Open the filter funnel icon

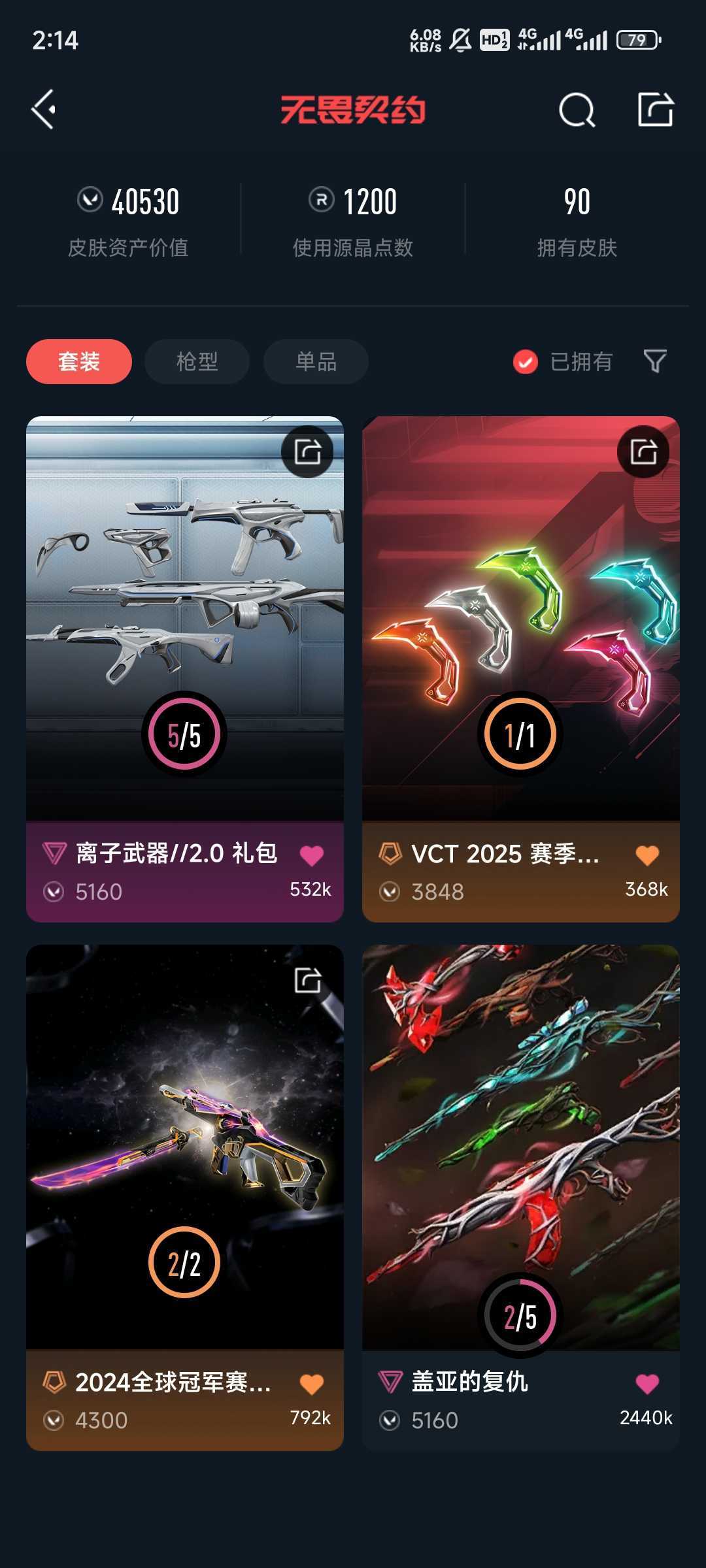(x=655, y=361)
